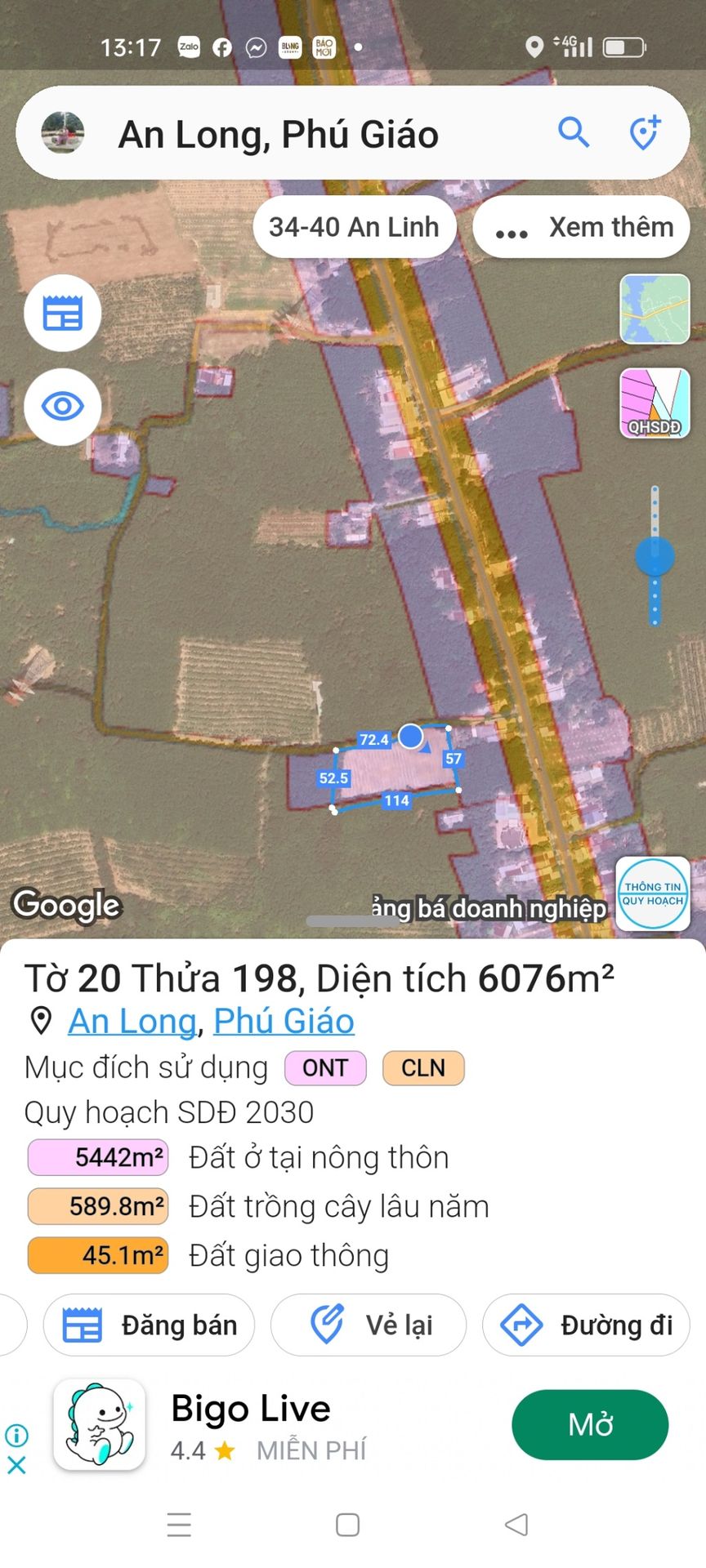Switch map type using the map thumbnail

pyautogui.click(x=655, y=310)
